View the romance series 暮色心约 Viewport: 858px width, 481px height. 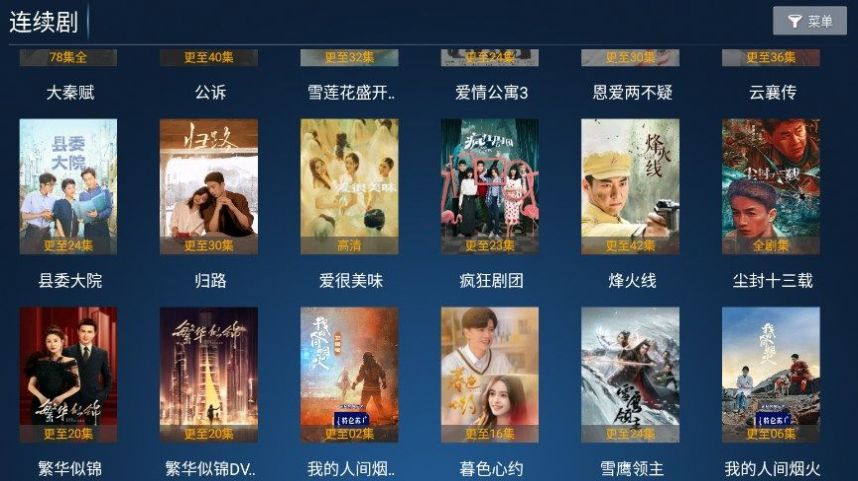(490, 374)
